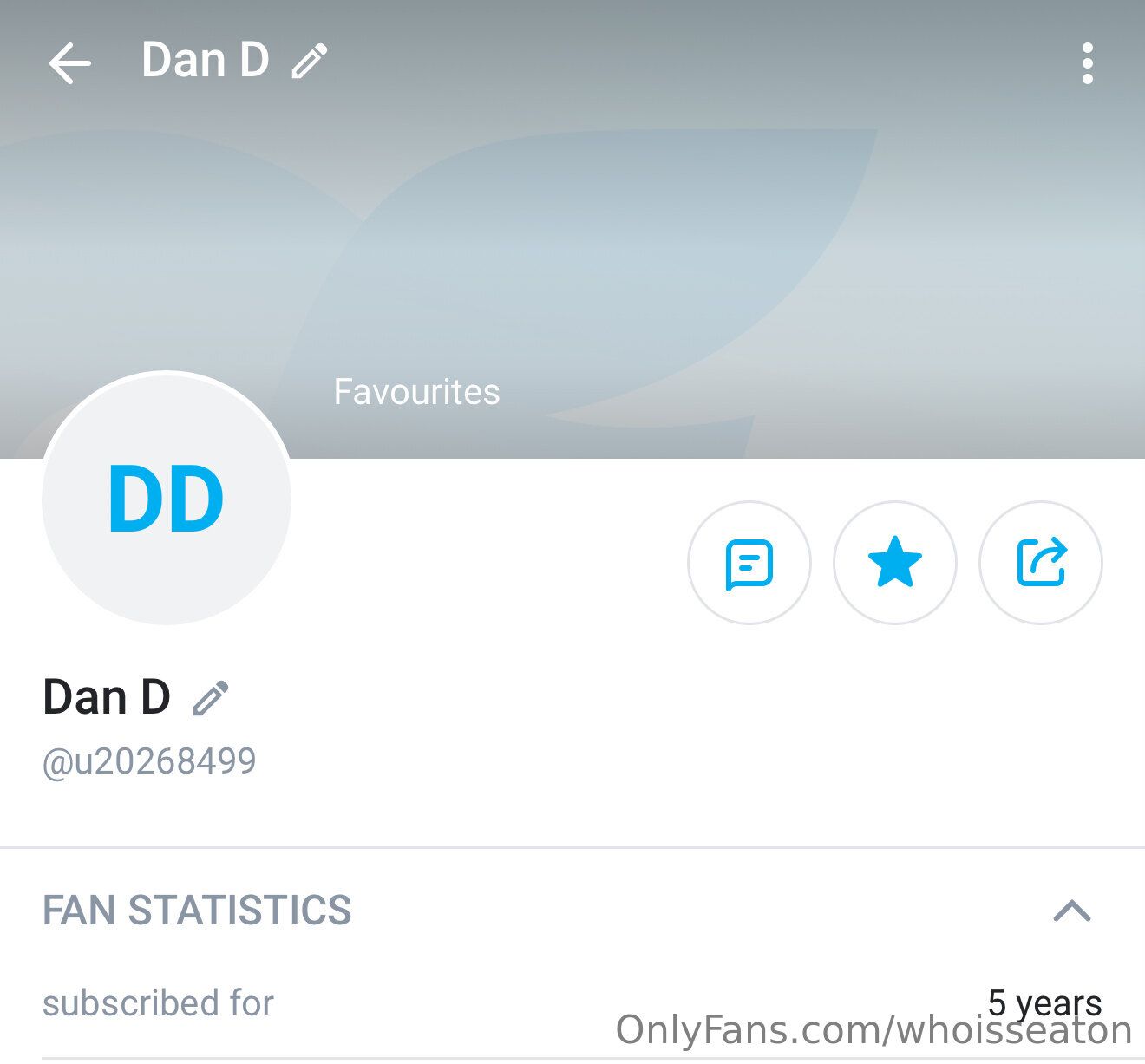This screenshot has width=1145, height=1064.
Task: Collapse the Fan Statistics section
Action: click(x=1072, y=911)
